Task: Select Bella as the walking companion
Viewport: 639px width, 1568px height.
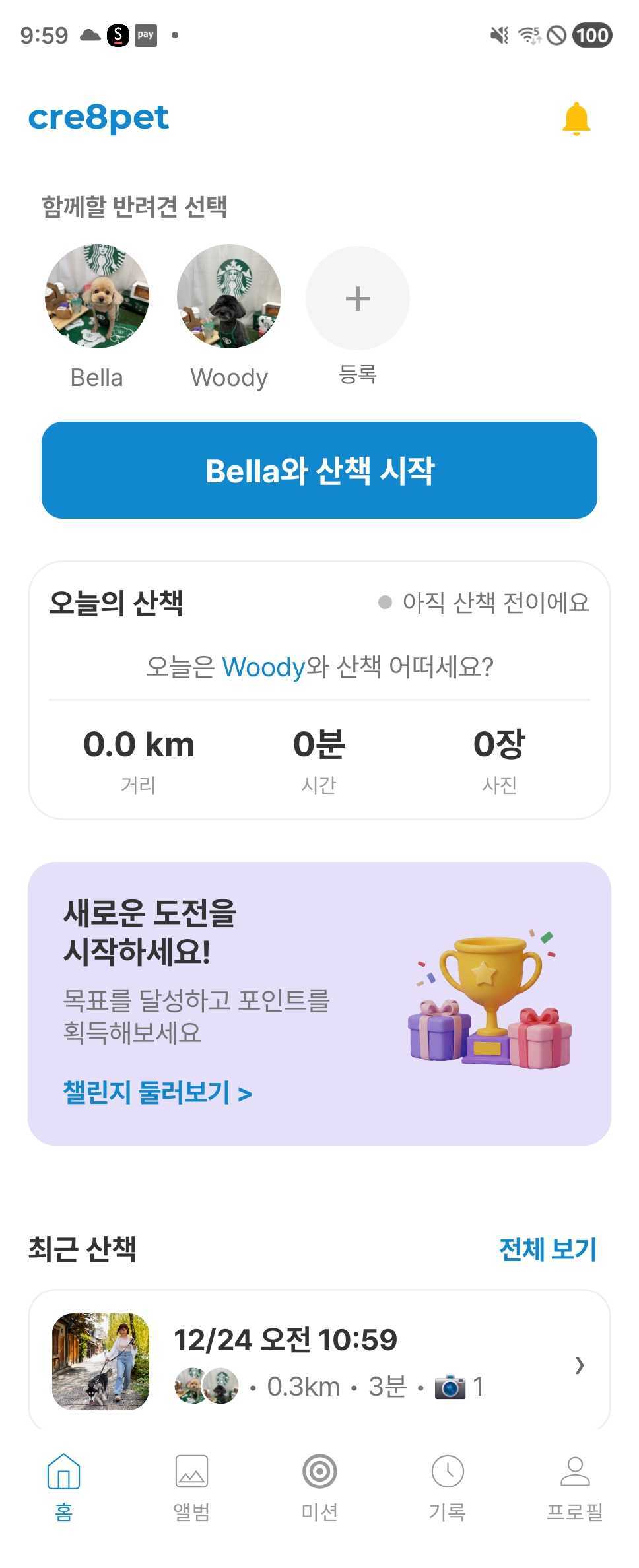Action: click(x=97, y=297)
